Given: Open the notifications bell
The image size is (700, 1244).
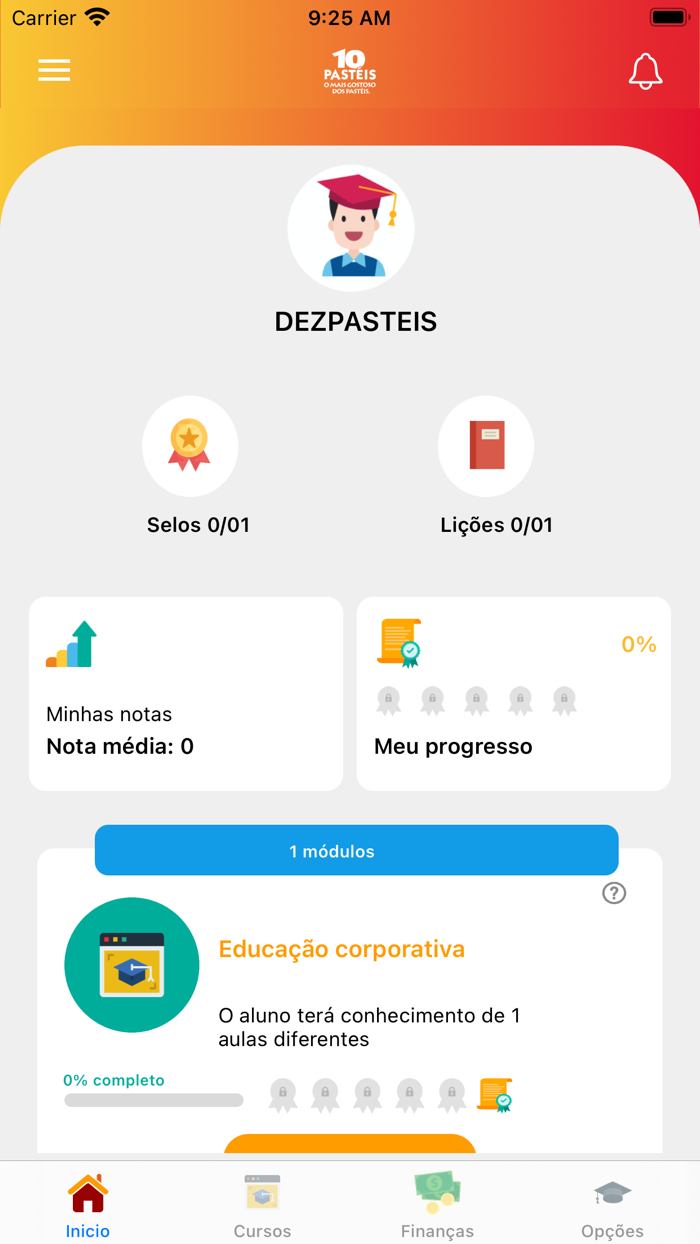Looking at the screenshot, I should [x=645, y=71].
